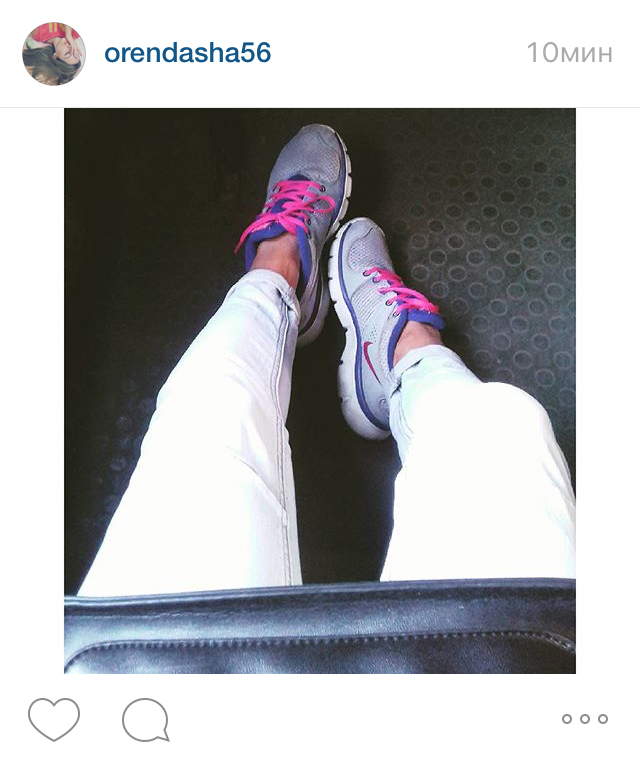
Task: Like the post with the heart icon
Action: point(53,718)
